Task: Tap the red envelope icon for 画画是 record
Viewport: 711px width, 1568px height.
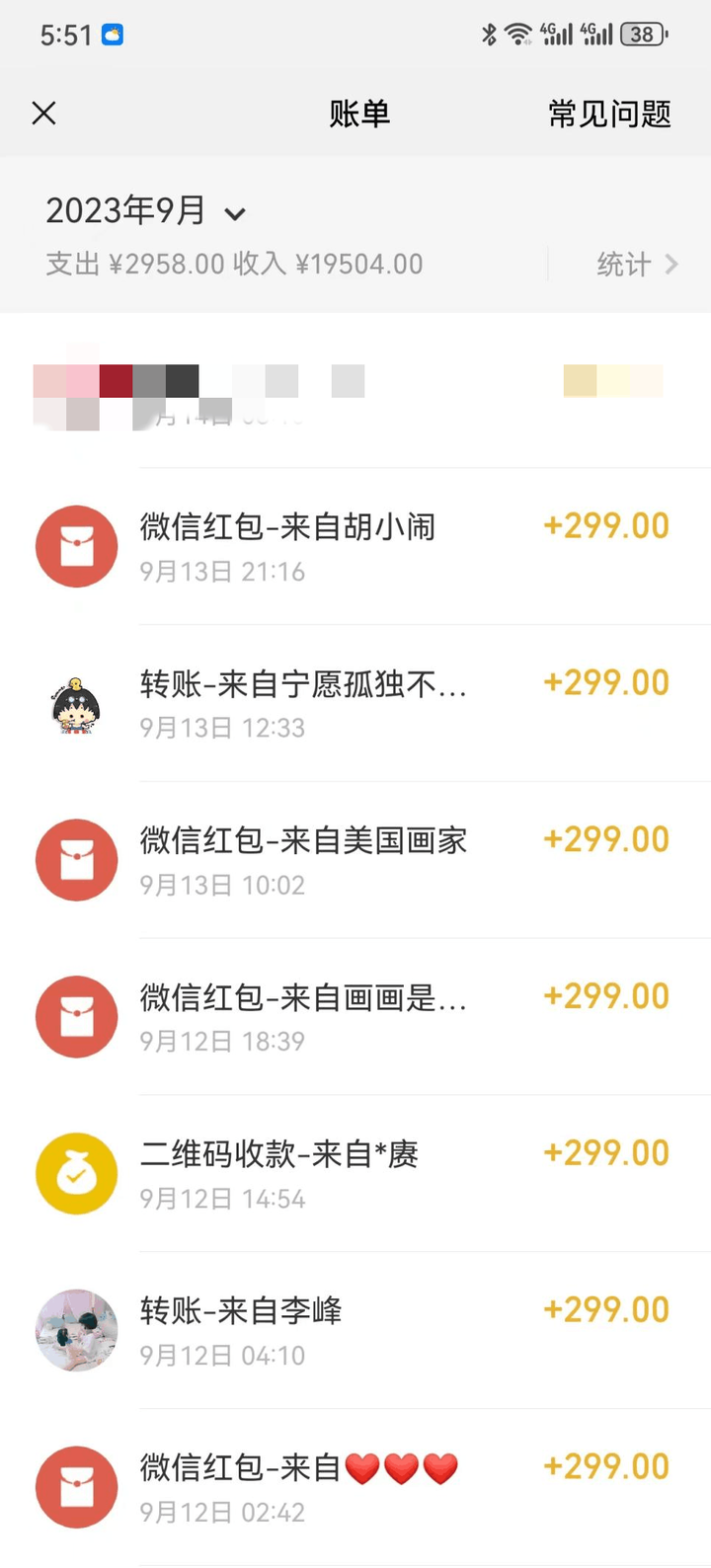Action: pos(76,1016)
